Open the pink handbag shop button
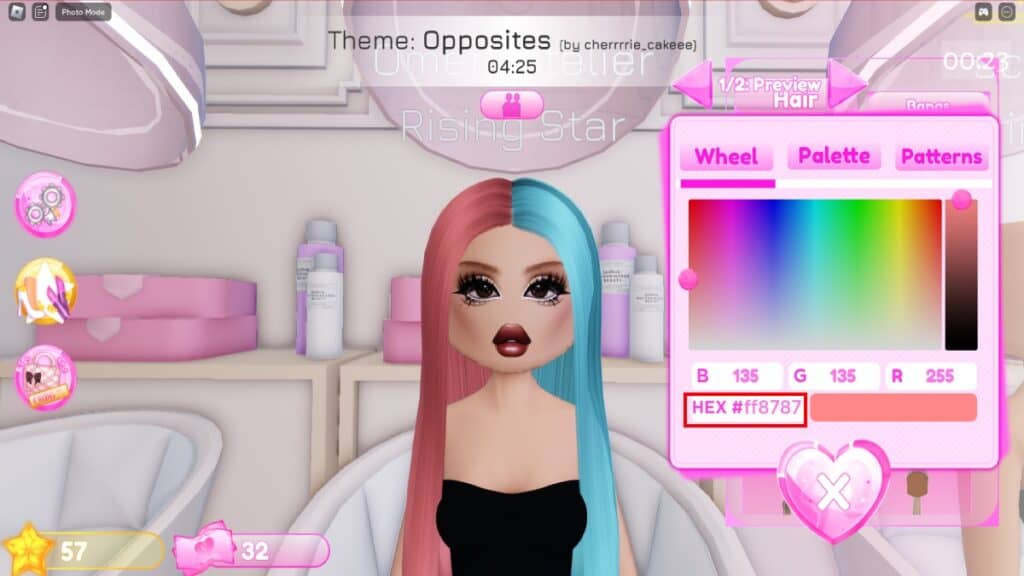Screen dimensions: 1024x576 [45, 377]
